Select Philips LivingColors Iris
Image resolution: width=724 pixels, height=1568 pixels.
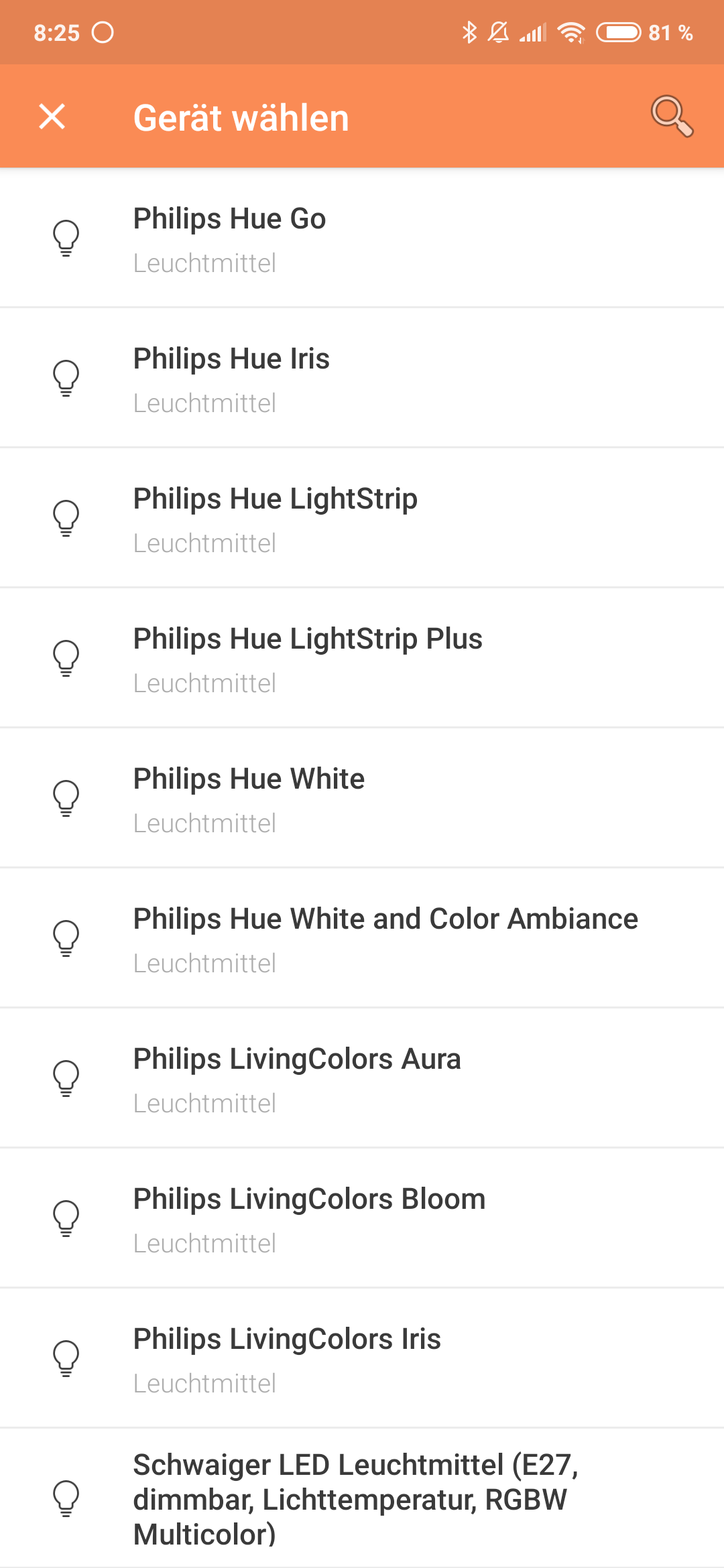[362, 1358]
